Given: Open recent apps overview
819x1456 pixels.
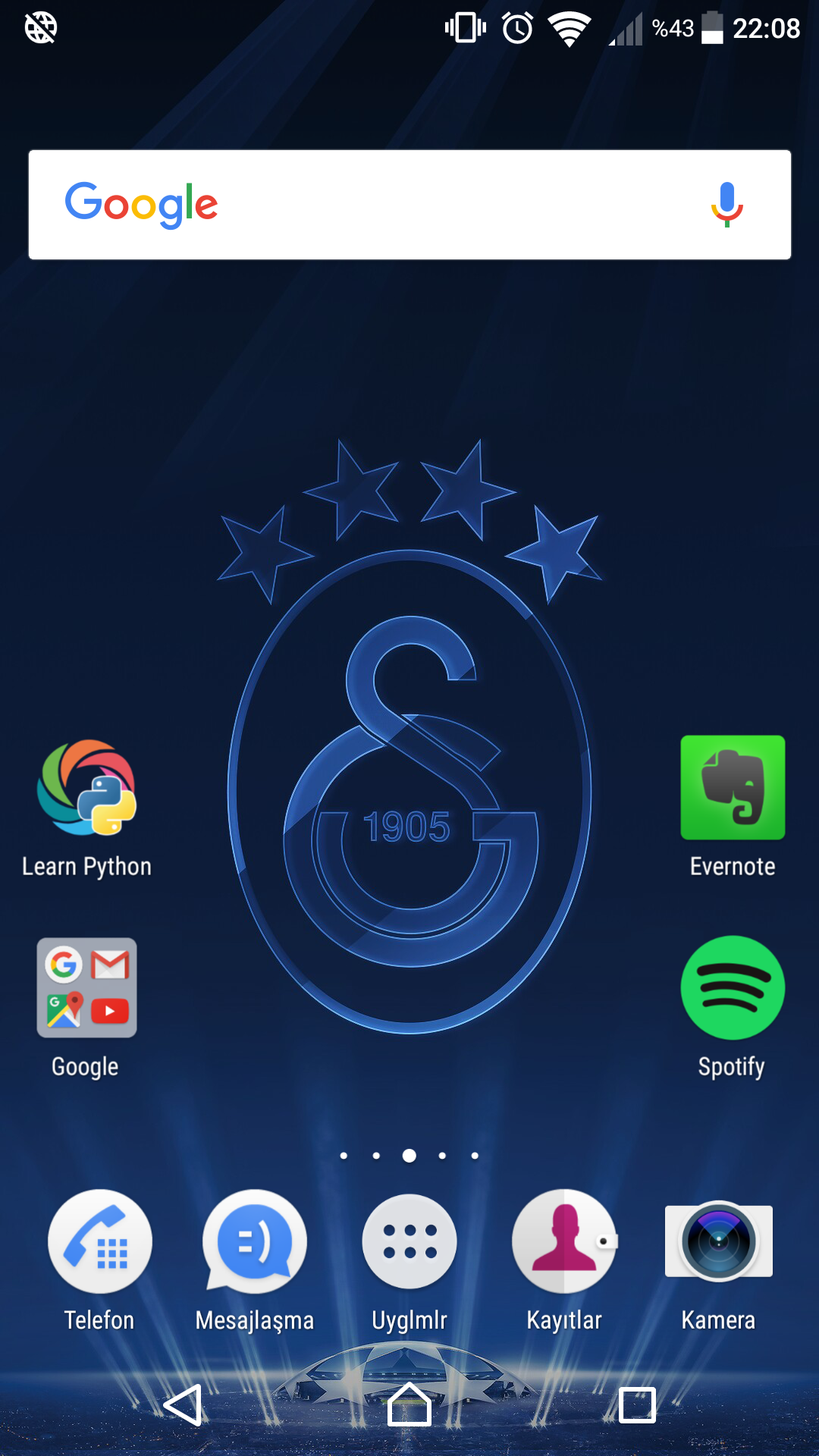Looking at the screenshot, I should (637, 1405).
